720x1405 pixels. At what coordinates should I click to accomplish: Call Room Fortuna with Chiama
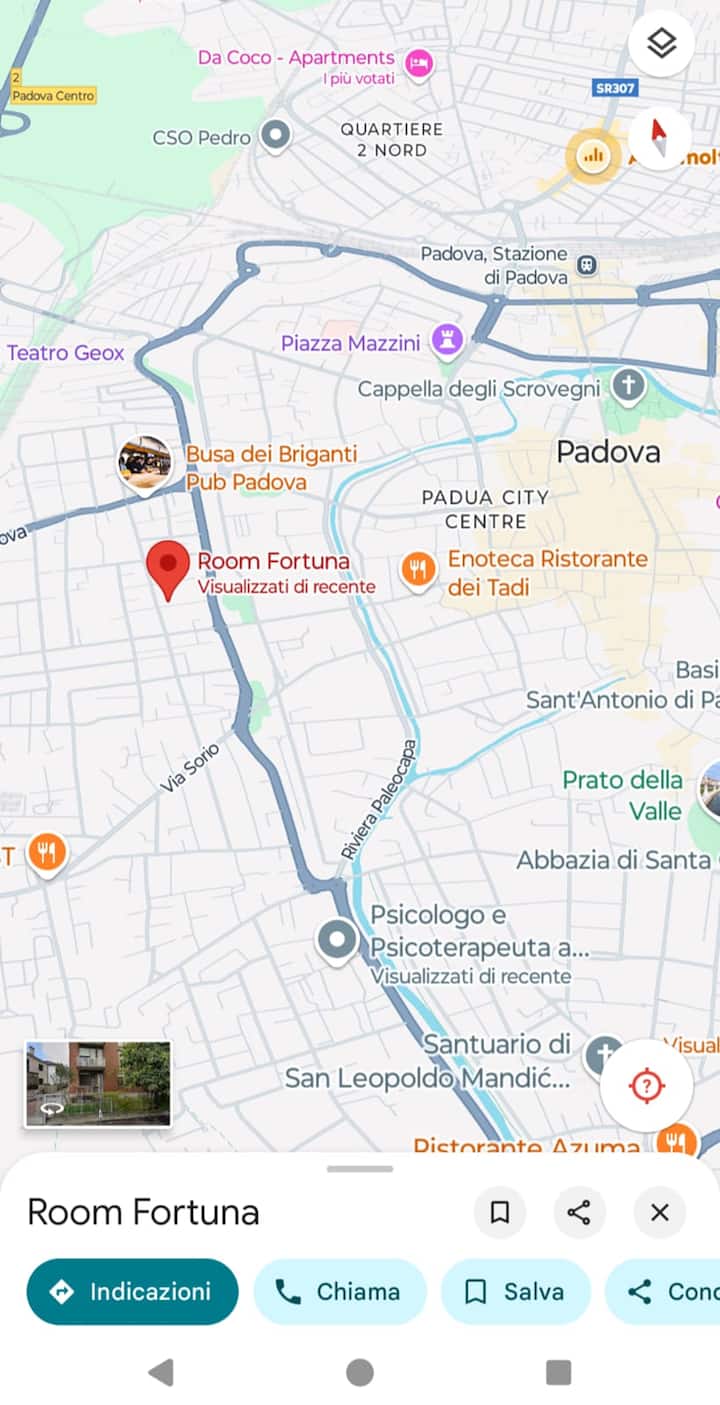[340, 1291]
